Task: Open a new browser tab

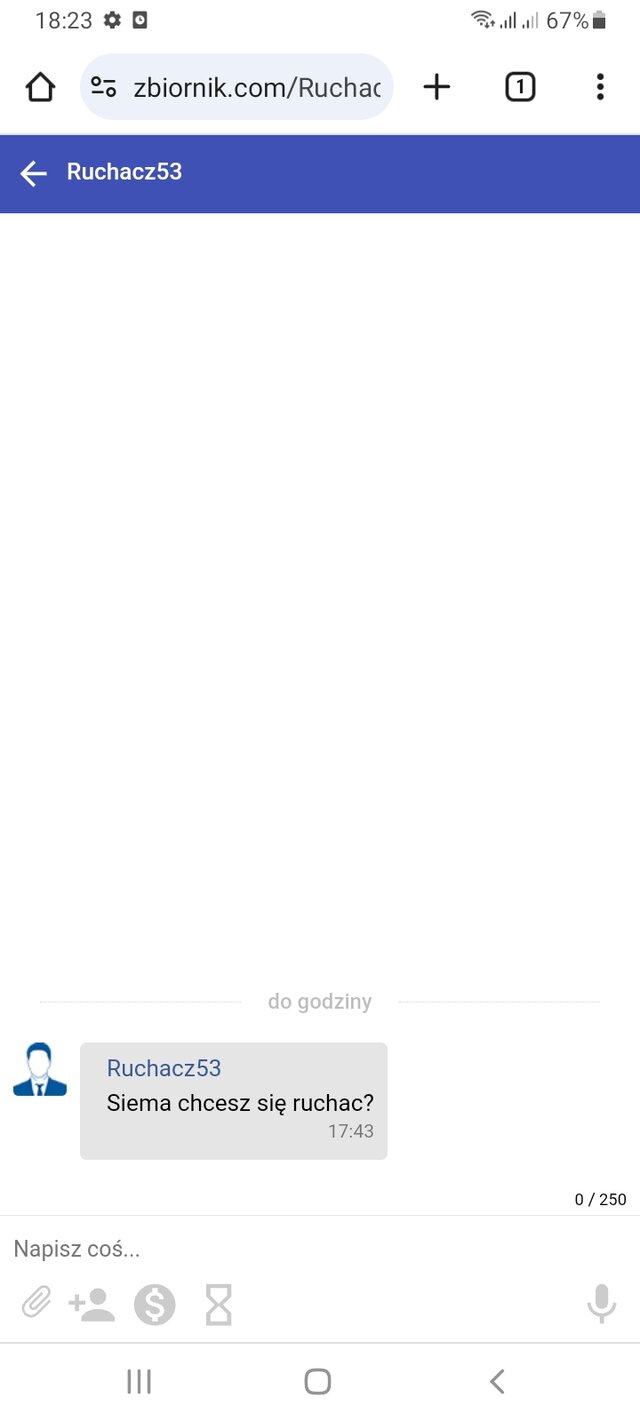Action: 437,88
